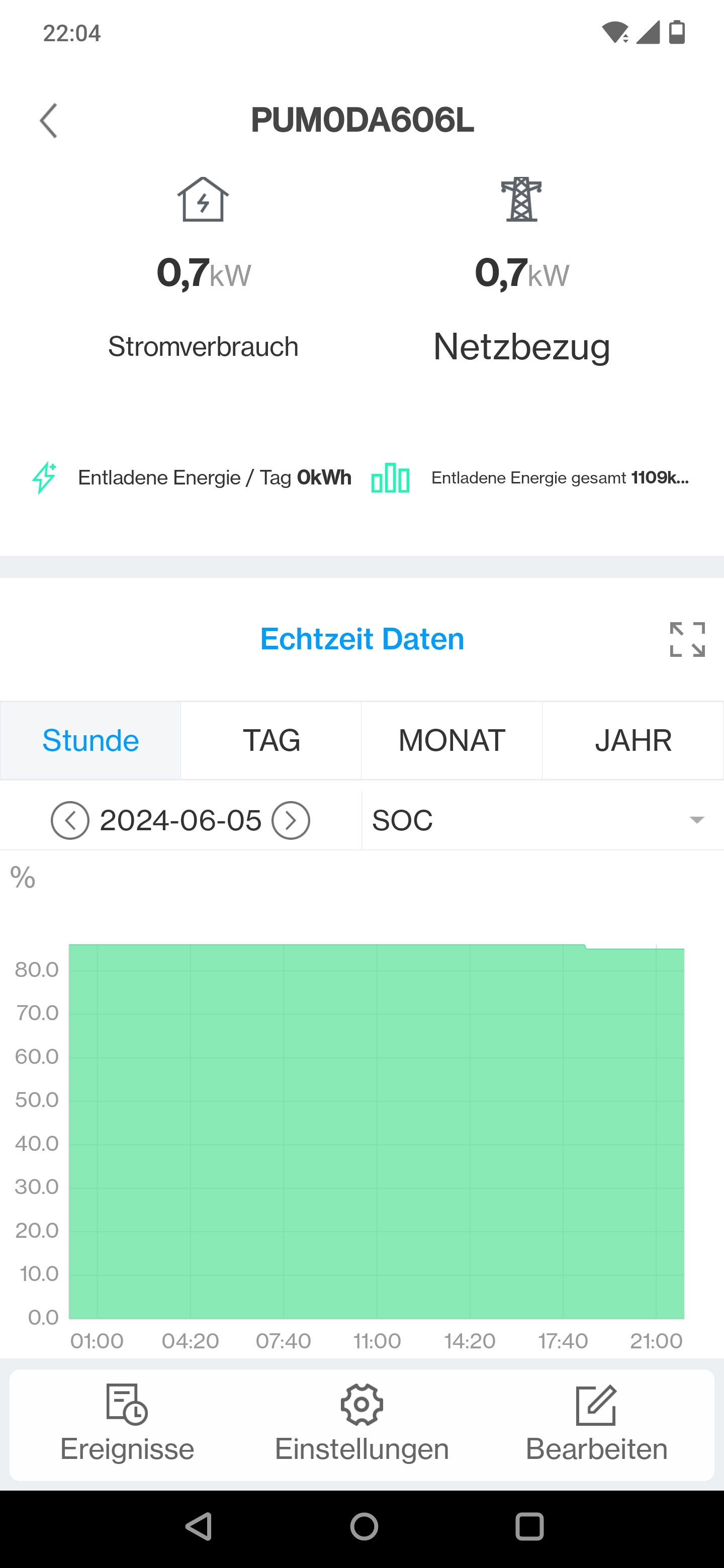This screenshot has height=1568, width=724.
Task: Go to the next date
Action: 291,821
